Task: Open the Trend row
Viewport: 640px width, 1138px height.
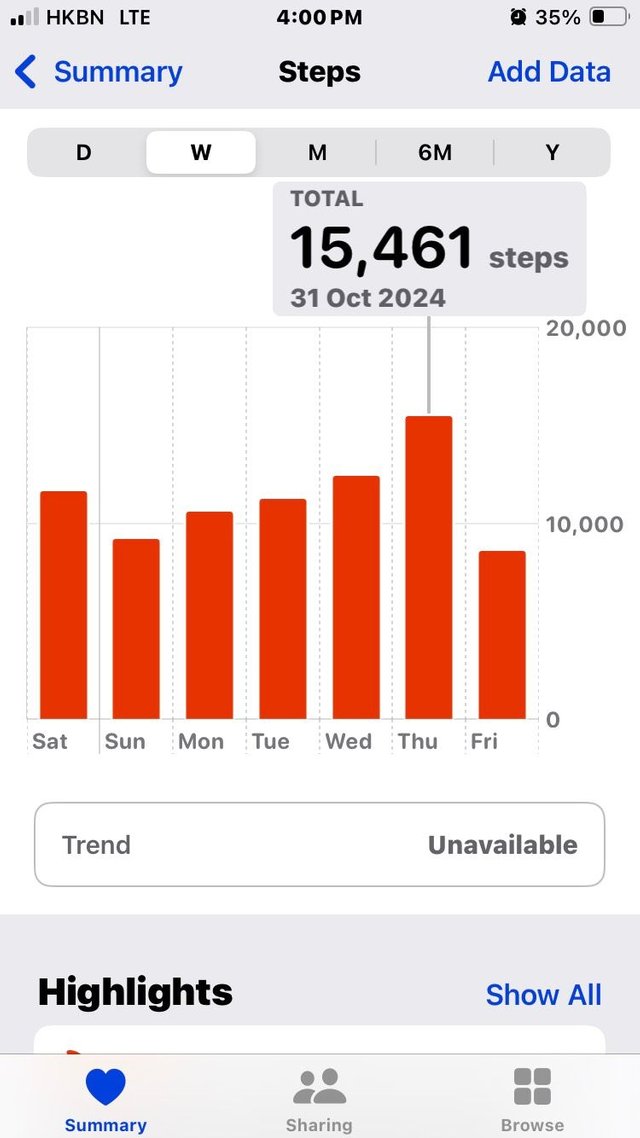Action: (x=319, y=844)
